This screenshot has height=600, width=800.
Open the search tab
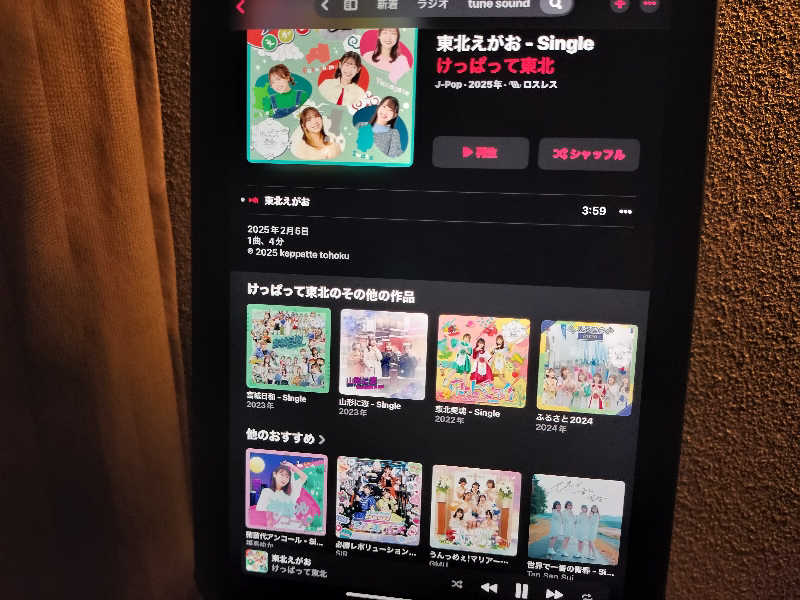tap(555, 6)
